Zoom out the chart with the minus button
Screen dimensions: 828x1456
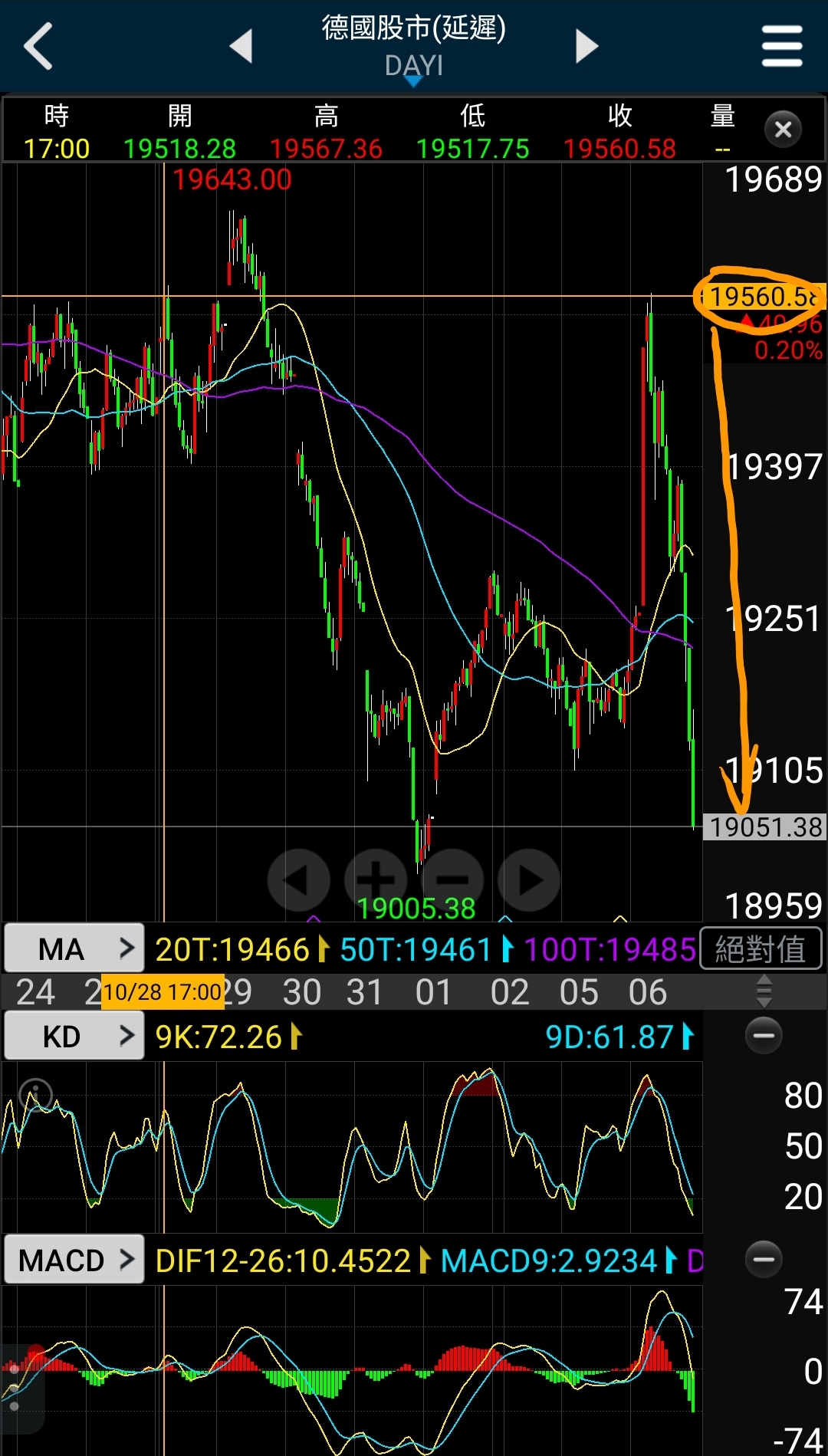click(452, 880)
